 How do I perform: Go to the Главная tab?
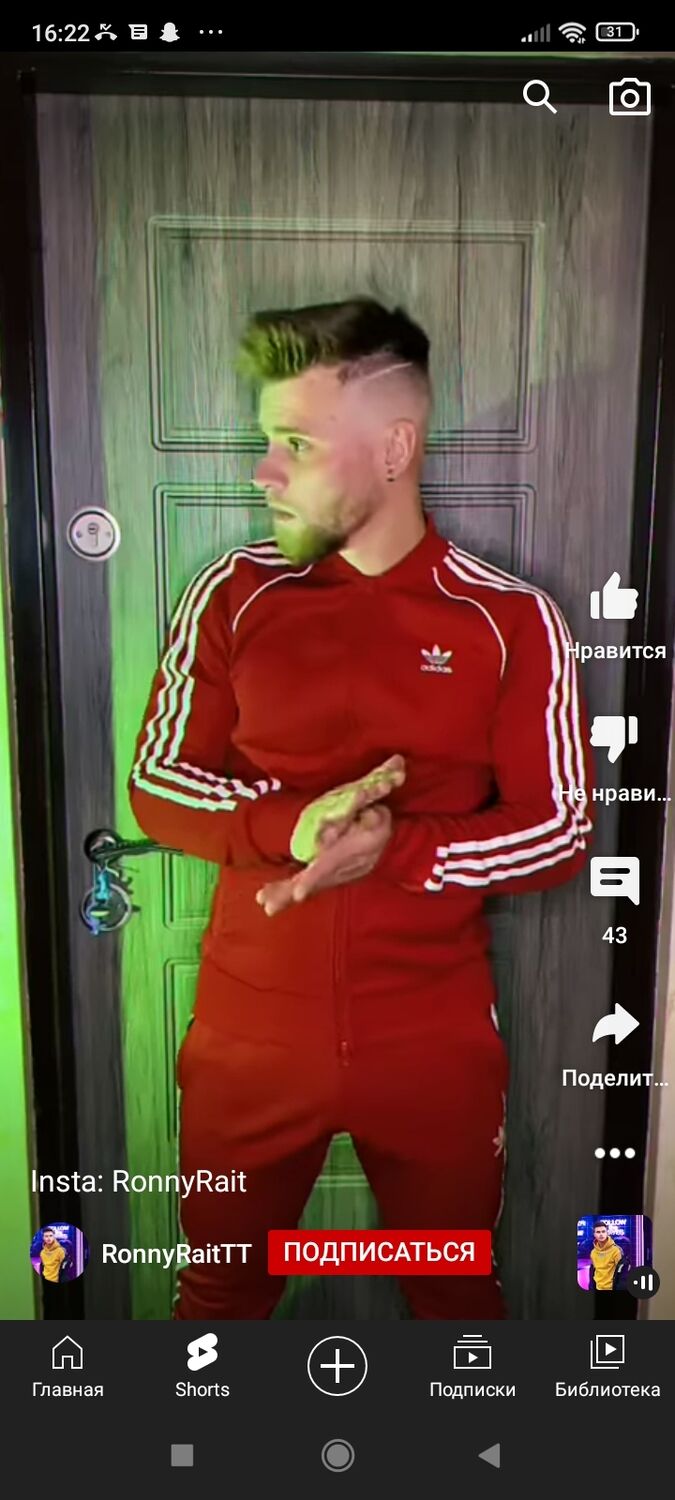(67, 1367)
